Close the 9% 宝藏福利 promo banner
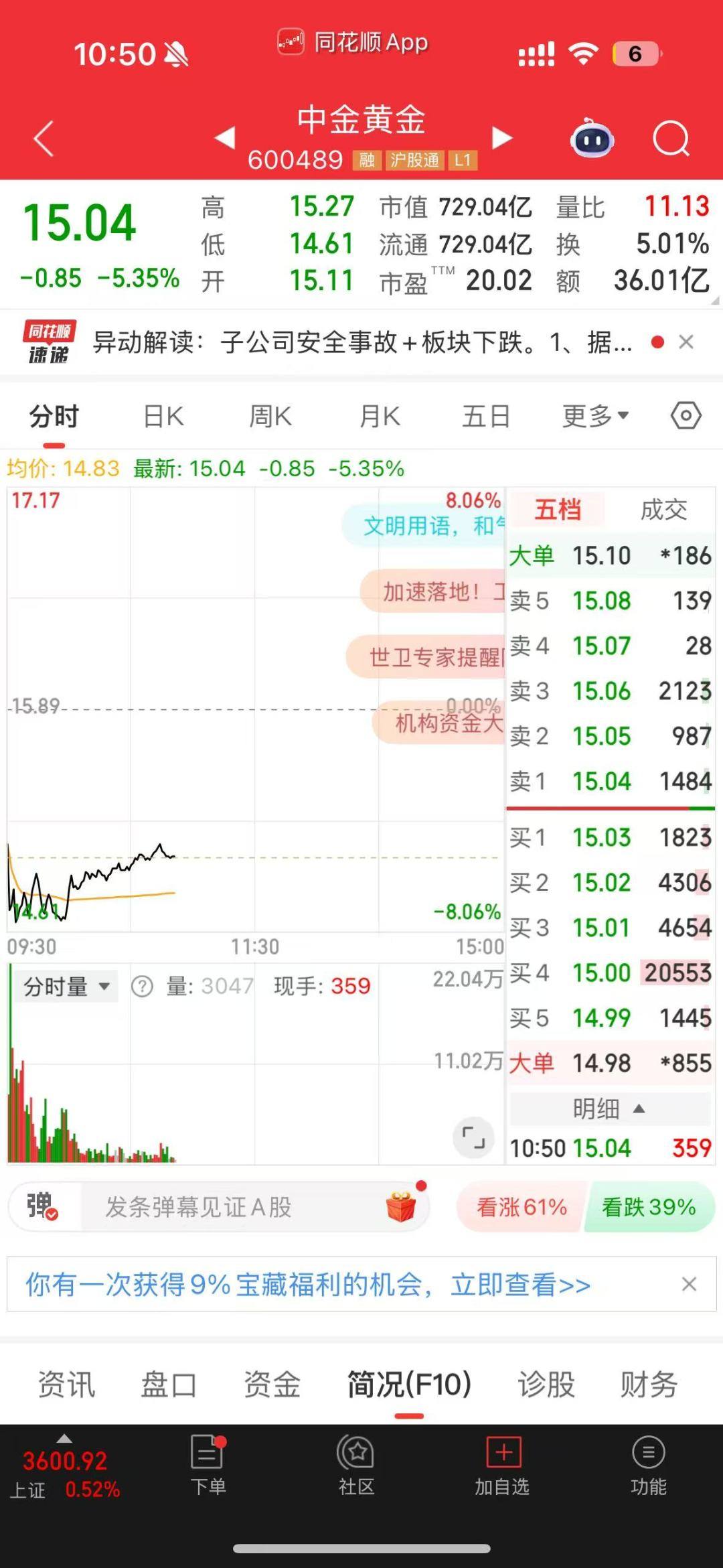This screenshot has width=723, height=1568. pos(689,1284)
